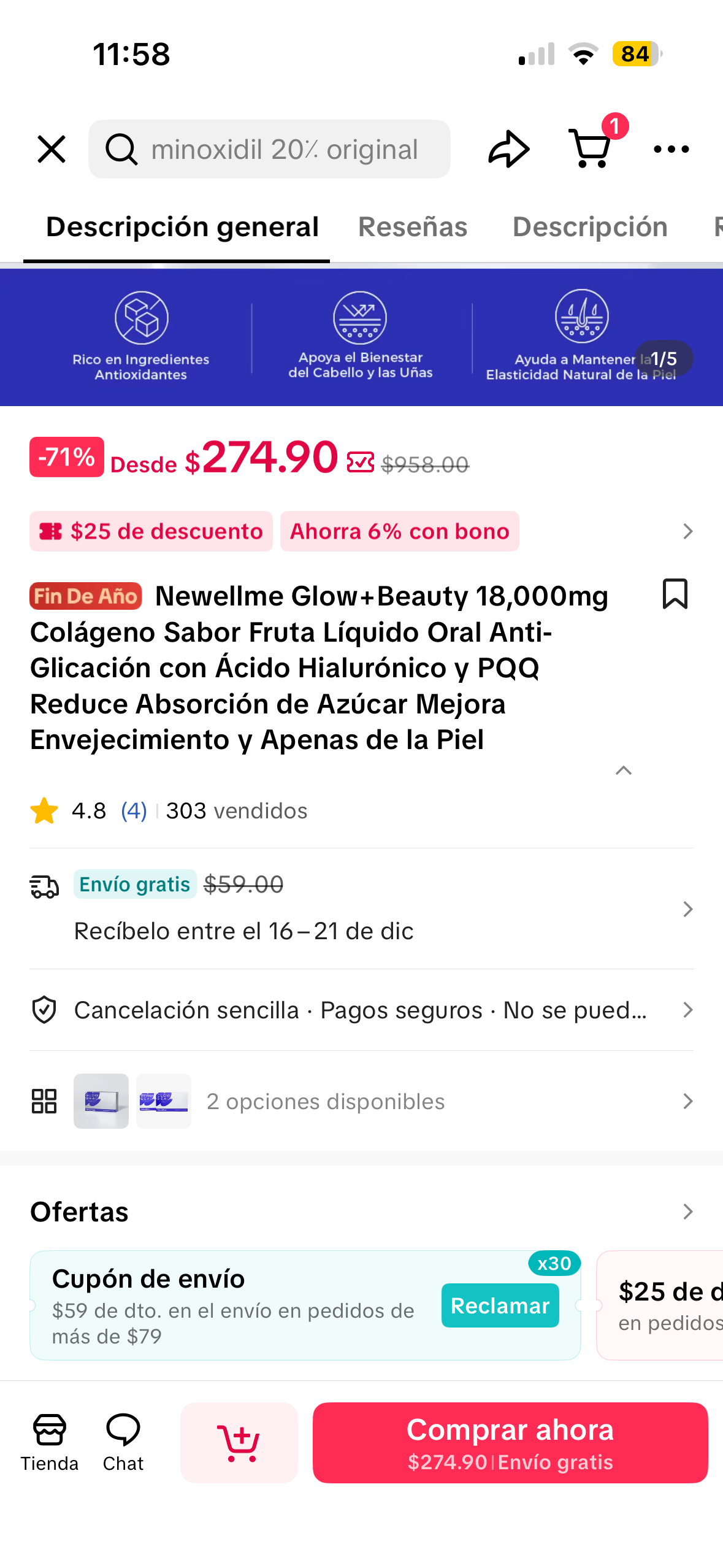Share this product
Viewport: 723px width, 1568px height.
[x=508, y=149]
